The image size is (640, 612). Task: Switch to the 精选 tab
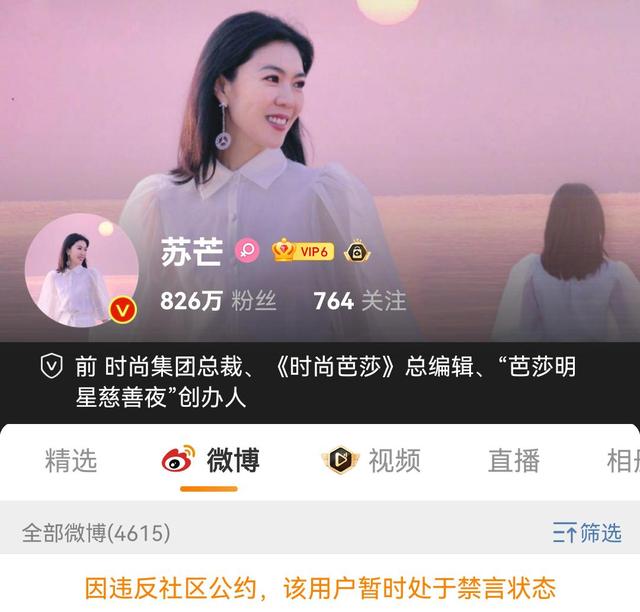(71, 460)
